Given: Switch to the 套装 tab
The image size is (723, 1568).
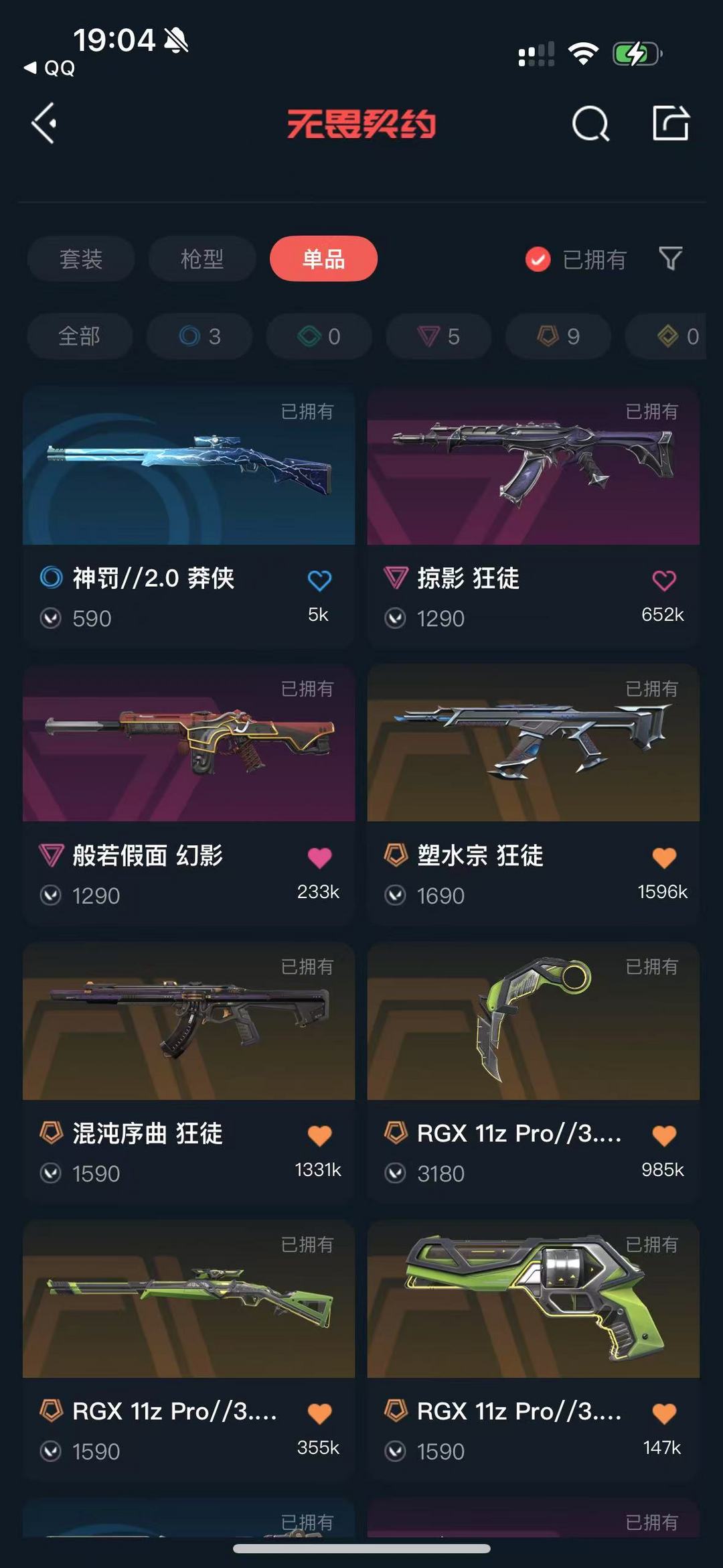Looking at the screenshot, I should (x=81, y=259).
